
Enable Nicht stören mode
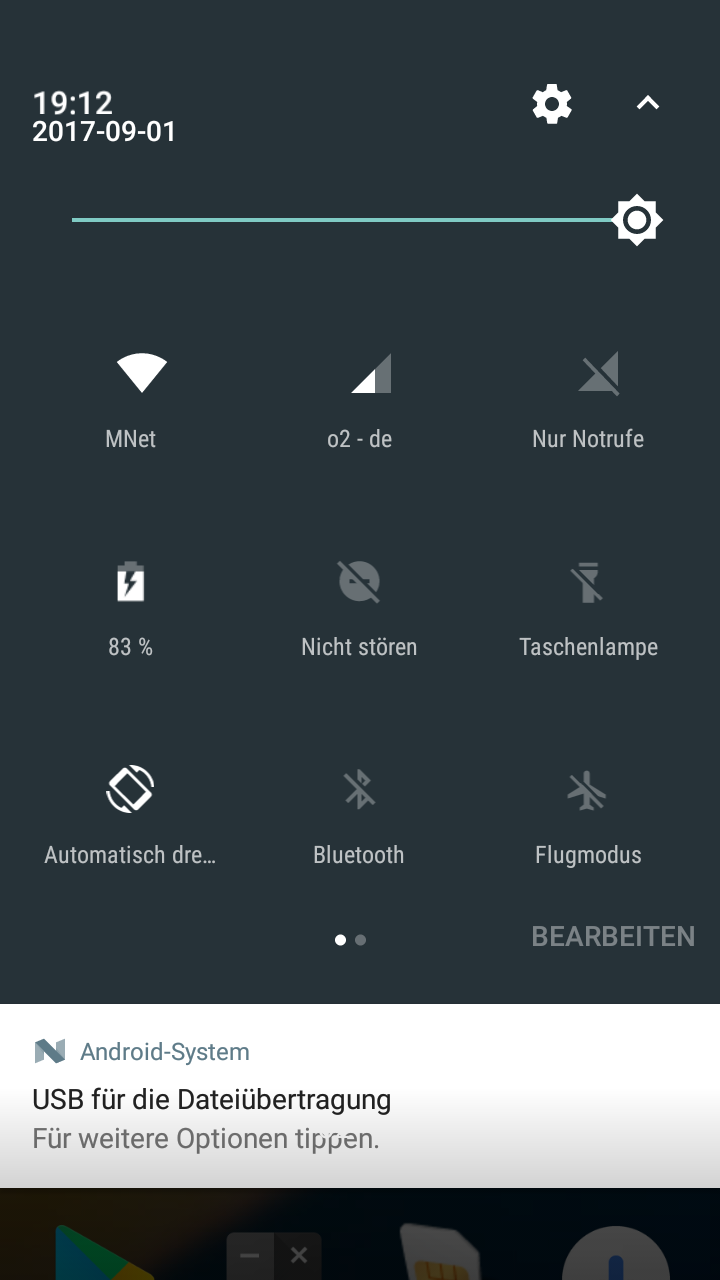359,582
